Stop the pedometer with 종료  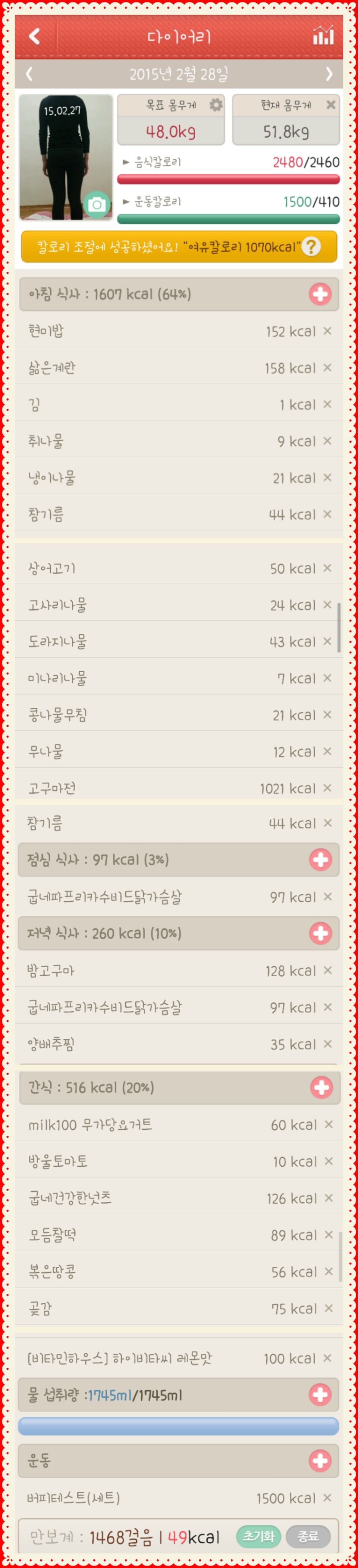click(x=308, y=1536)
